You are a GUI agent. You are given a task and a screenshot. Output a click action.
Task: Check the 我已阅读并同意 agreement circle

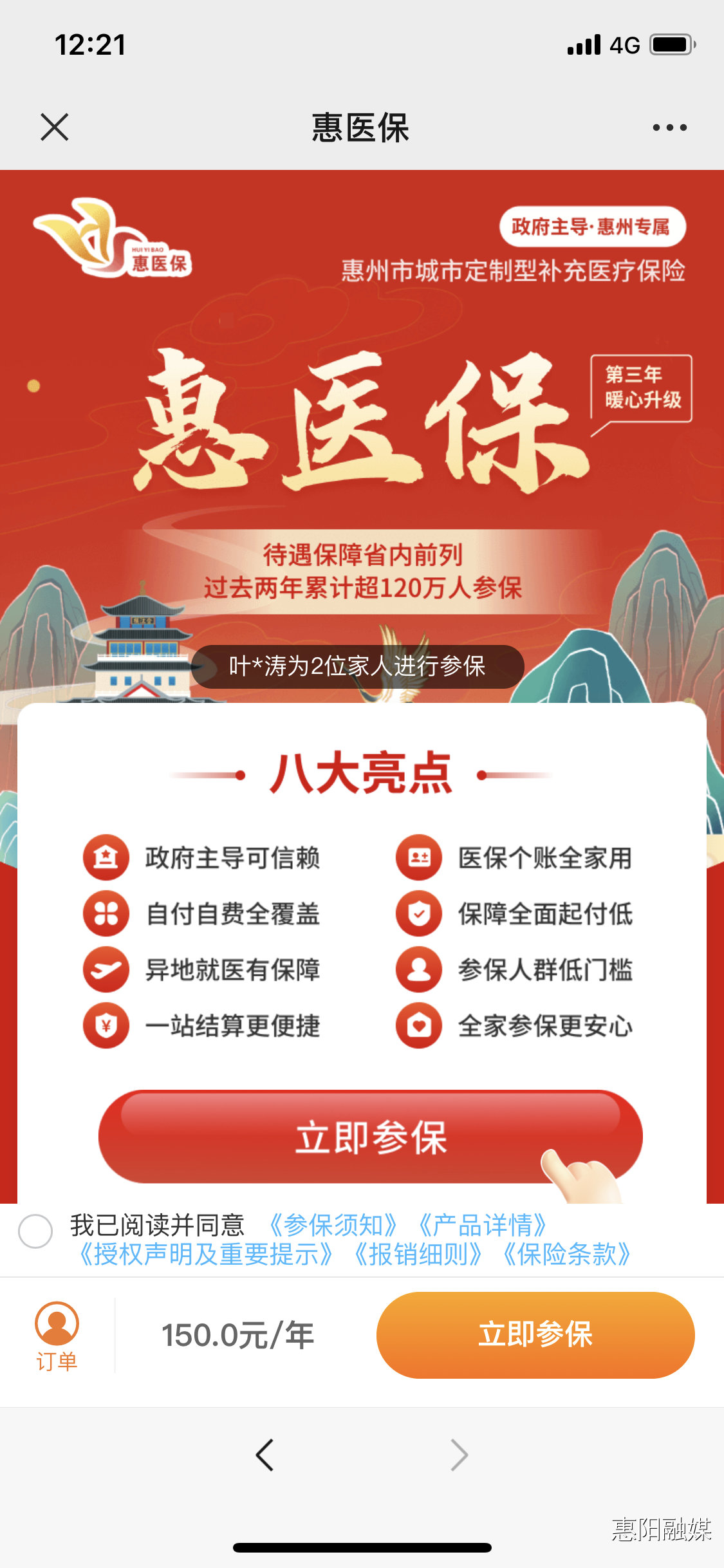coord(35,1231)
